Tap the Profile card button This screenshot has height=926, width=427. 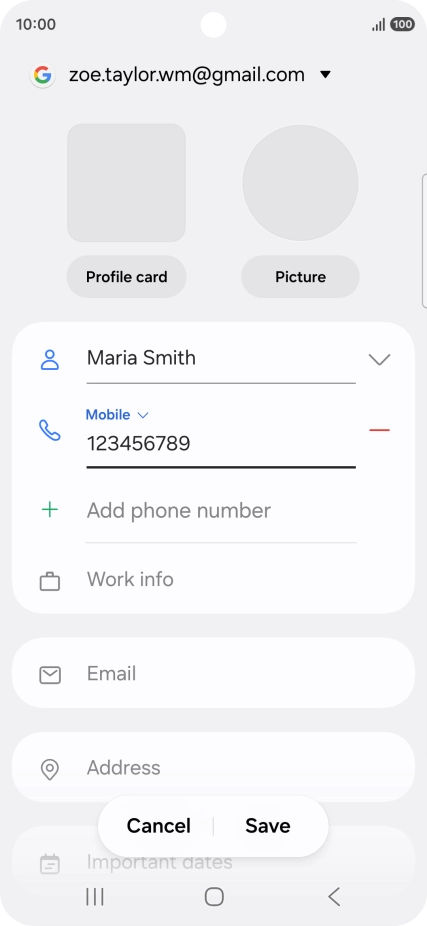(x=126, y=276)
